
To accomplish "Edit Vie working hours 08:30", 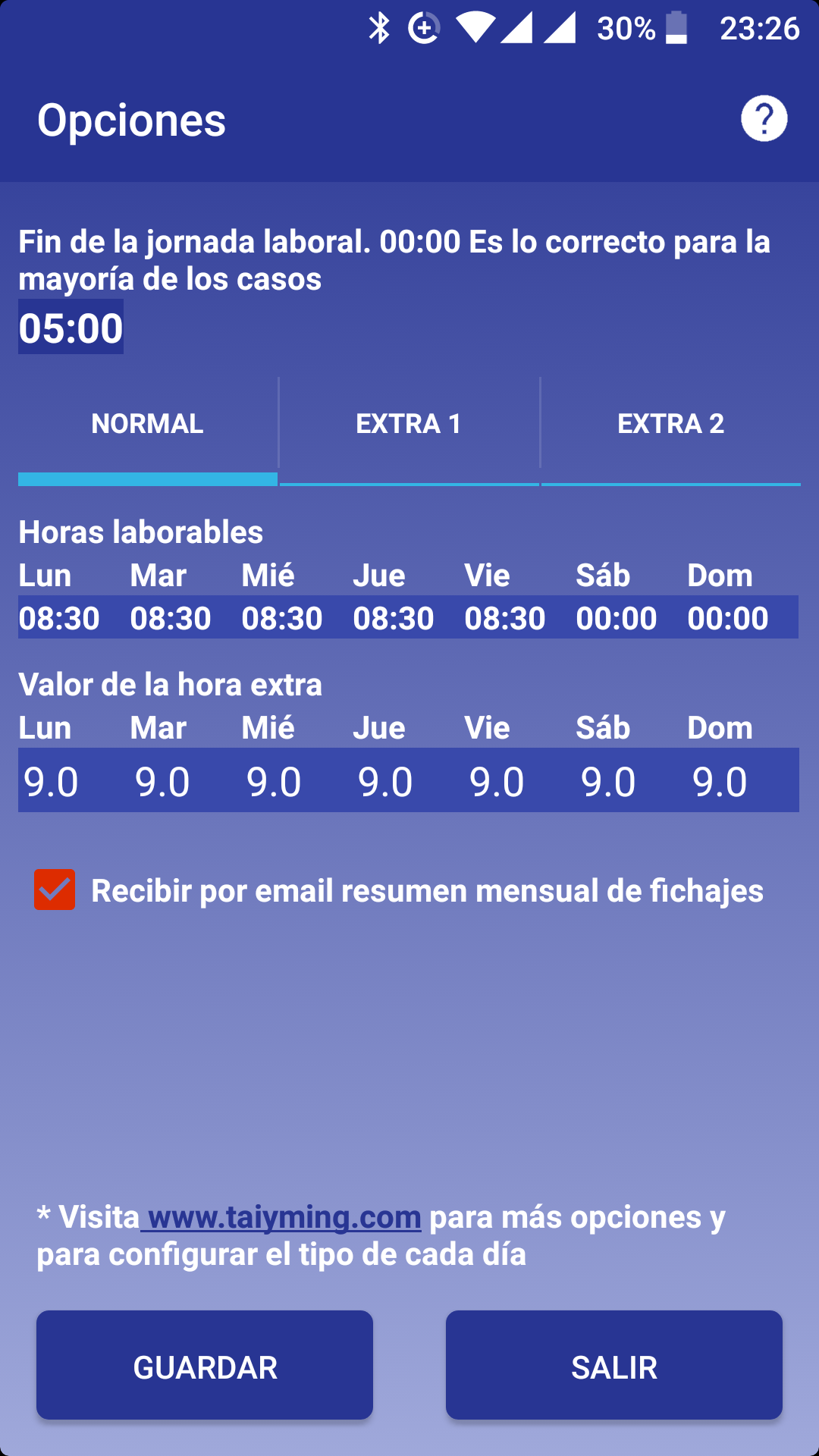I will tap(505, 618).
